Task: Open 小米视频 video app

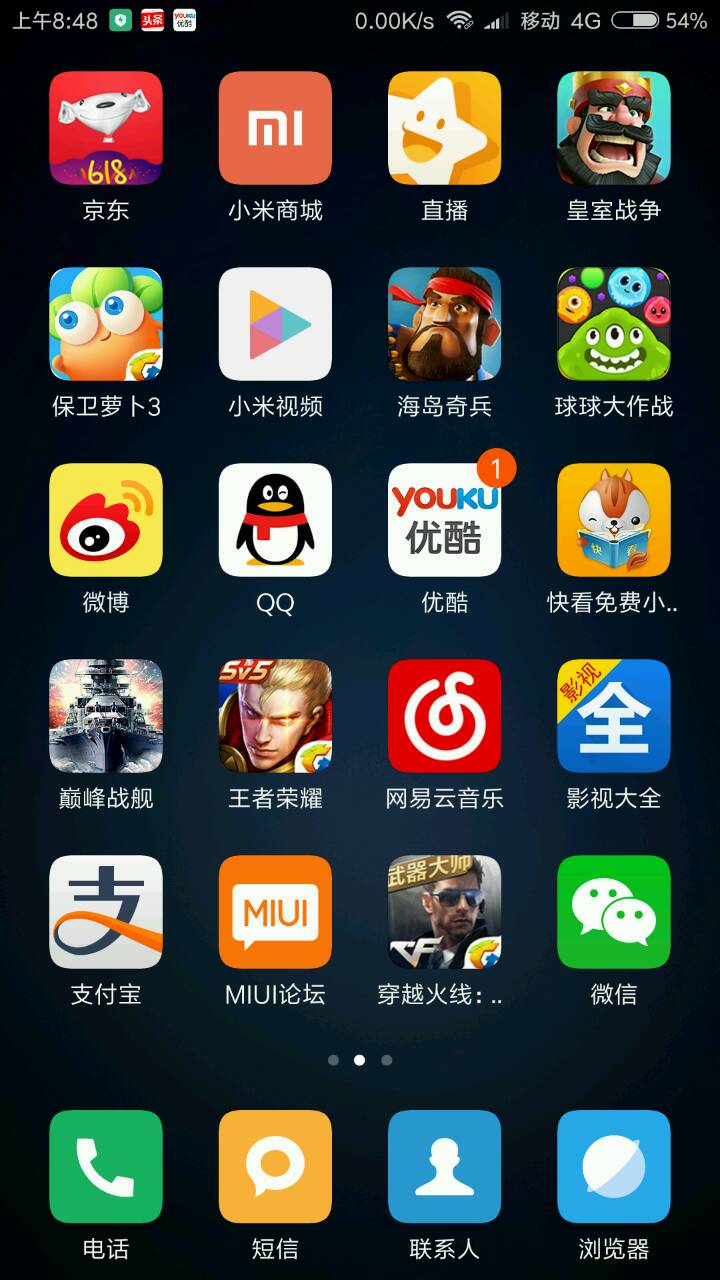Action: tap(275, 324)
